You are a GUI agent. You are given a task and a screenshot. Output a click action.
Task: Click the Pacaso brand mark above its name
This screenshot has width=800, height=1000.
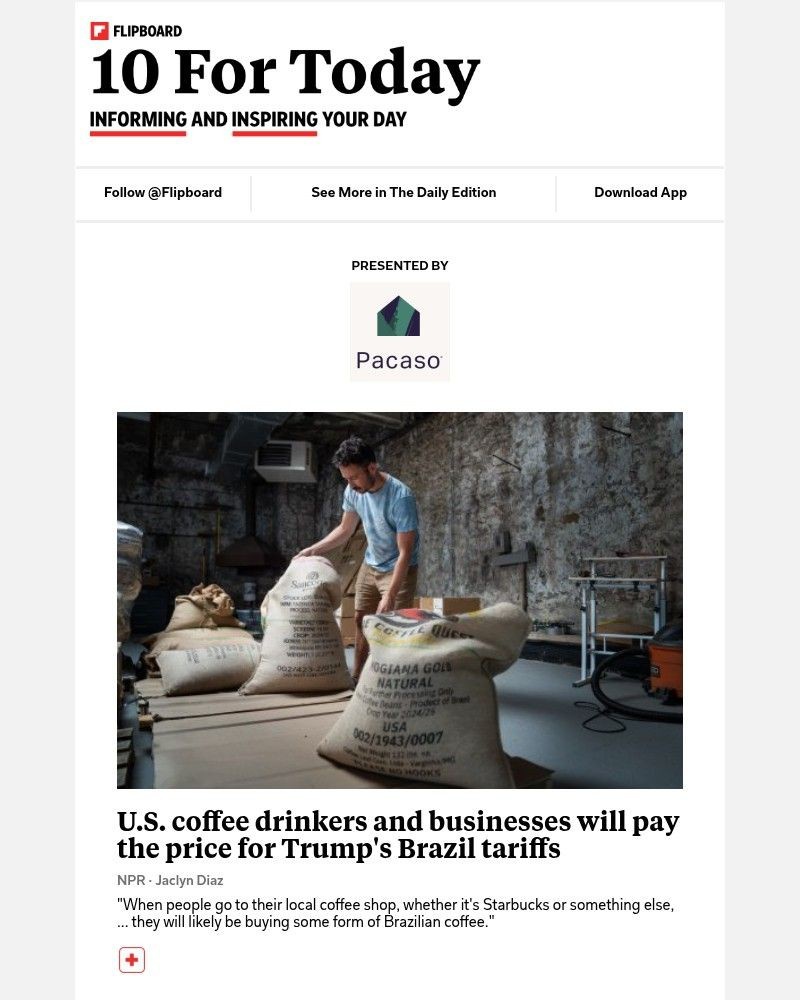(400, 315)
